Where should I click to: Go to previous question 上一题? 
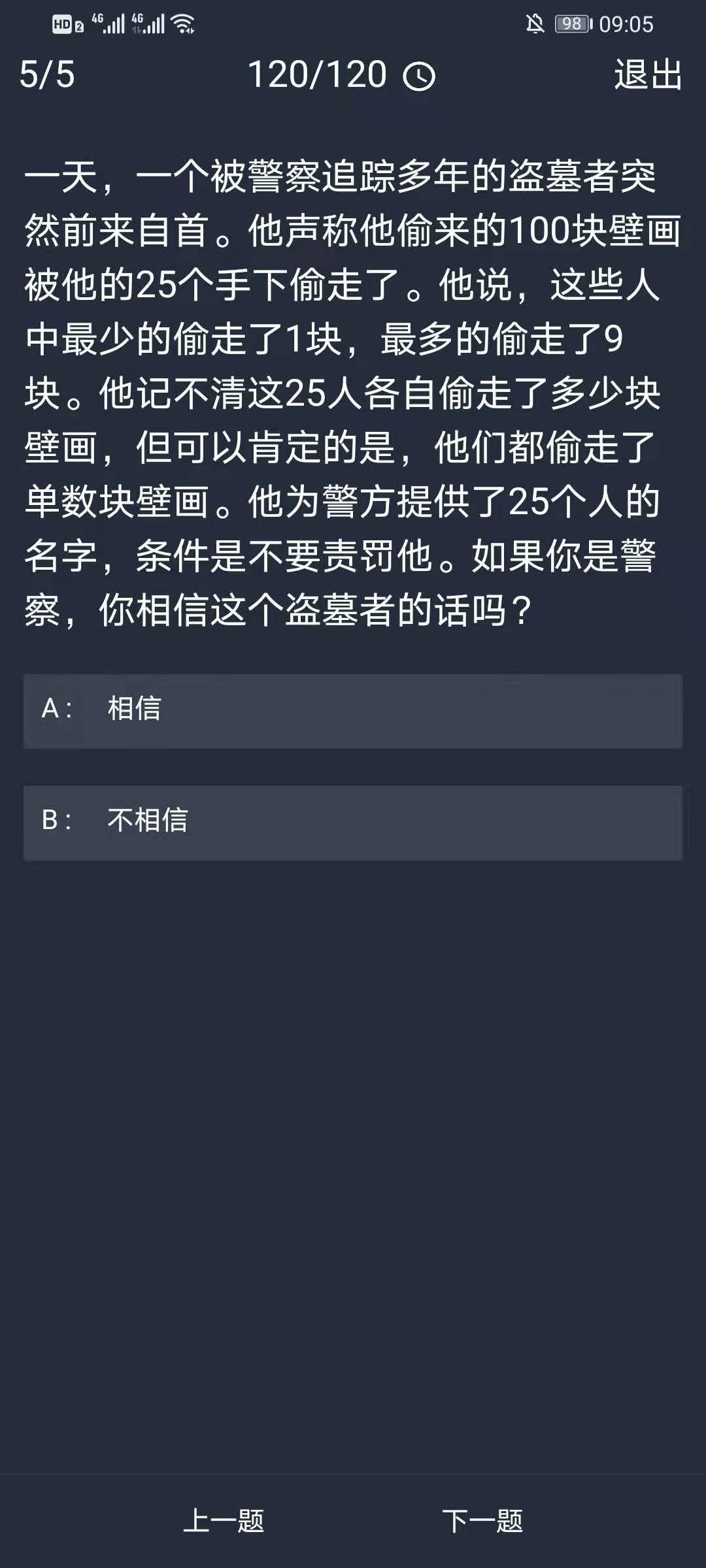click(x=224, y=1521)
